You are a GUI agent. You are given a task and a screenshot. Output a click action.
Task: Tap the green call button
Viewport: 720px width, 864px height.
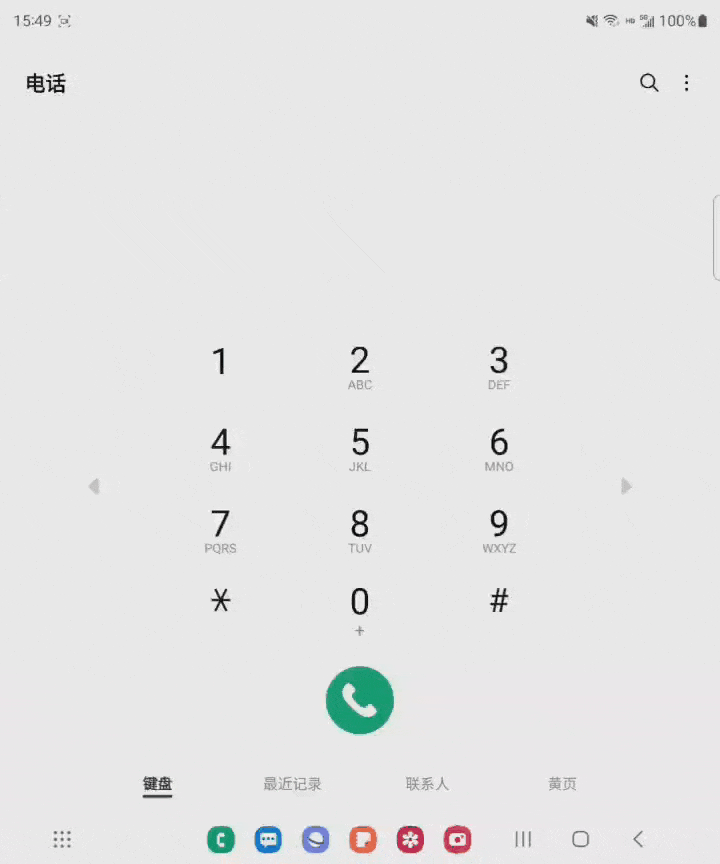click(x=360, y=700)
